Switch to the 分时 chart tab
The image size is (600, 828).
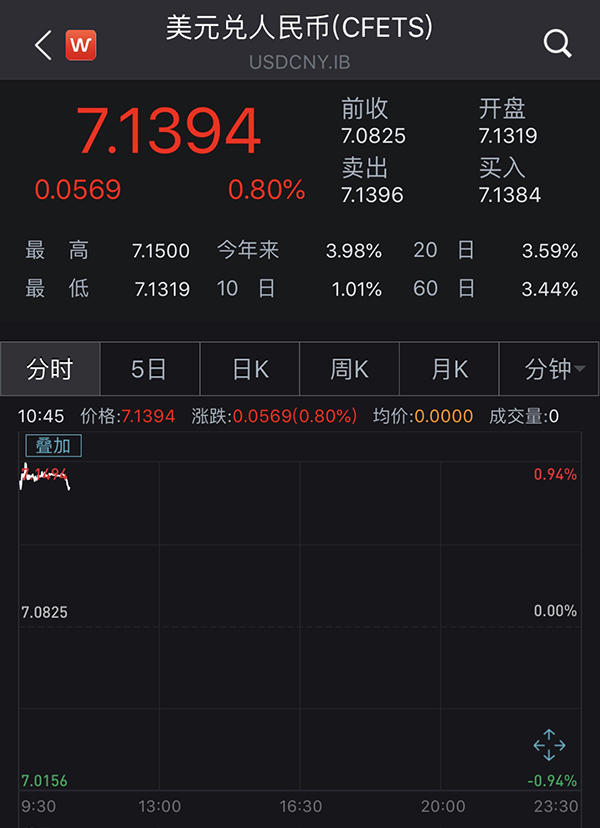tap(50, 370)
